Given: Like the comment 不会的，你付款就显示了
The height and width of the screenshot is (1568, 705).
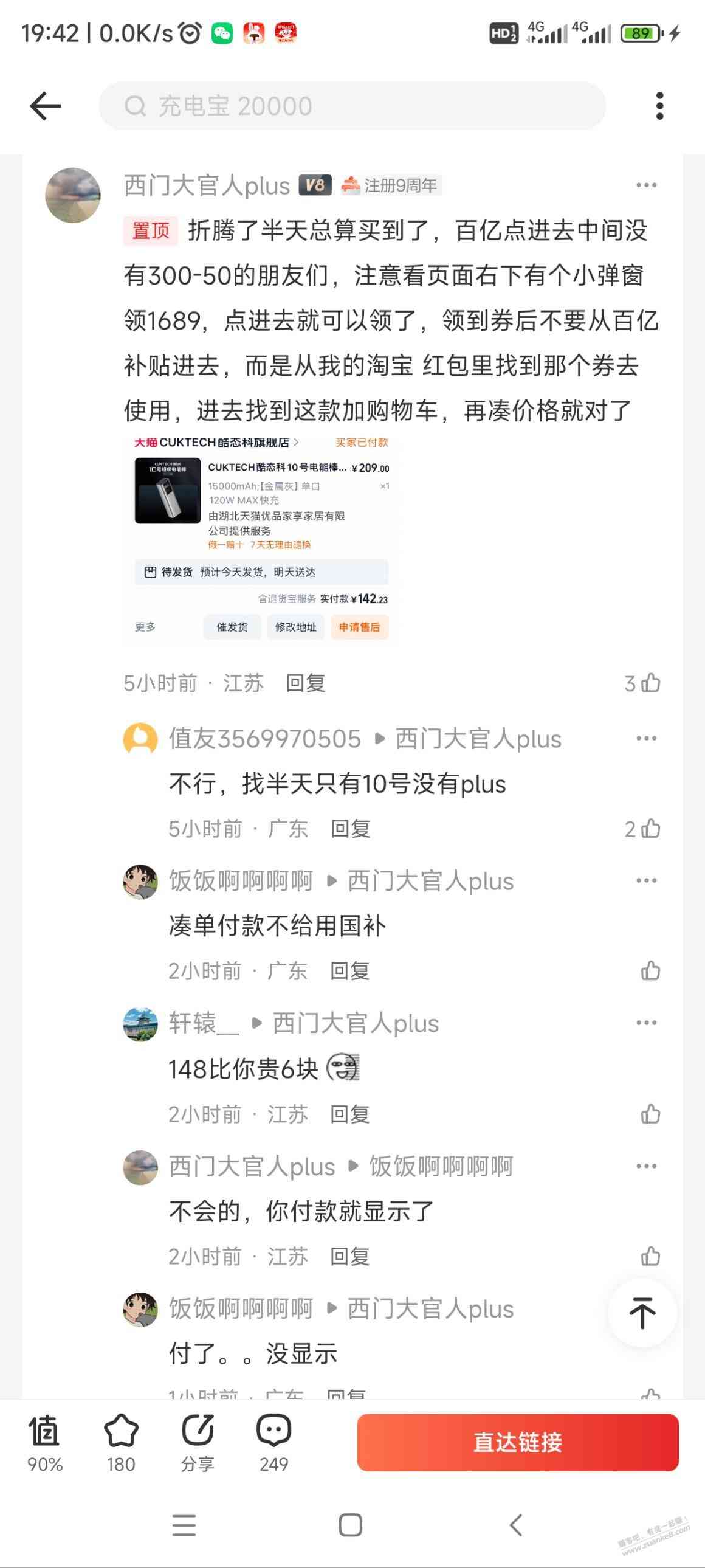Looking at the screenshot, I should coord(650,1256).
